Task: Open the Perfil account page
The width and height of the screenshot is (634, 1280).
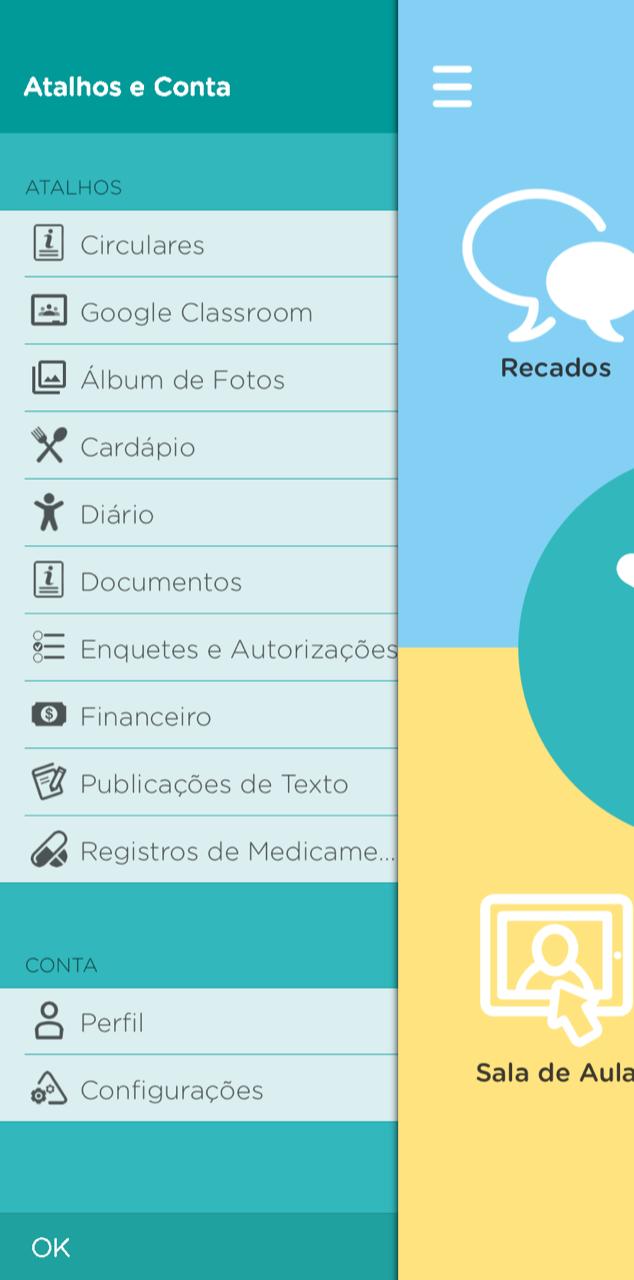Action: coord(198,1022)
